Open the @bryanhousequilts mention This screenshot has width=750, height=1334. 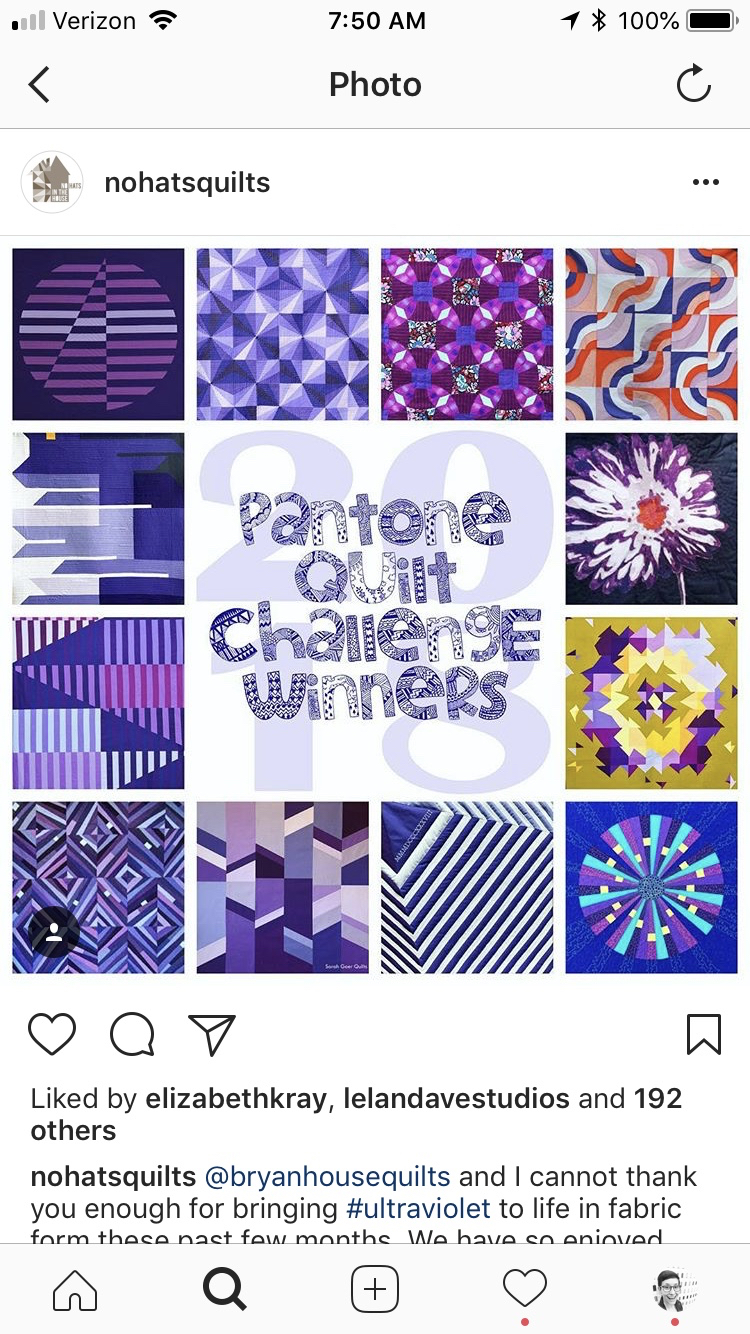(x=328, y=1176)
